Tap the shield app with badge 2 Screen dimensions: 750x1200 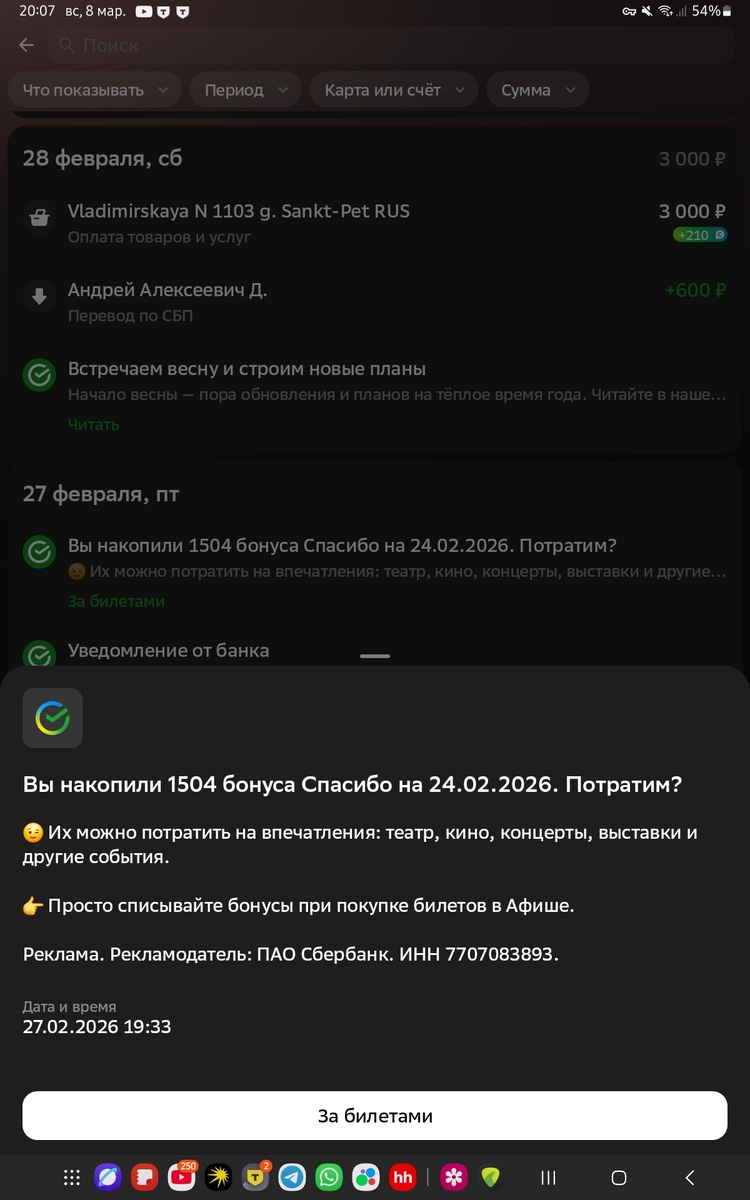[x=255, y=1177]
